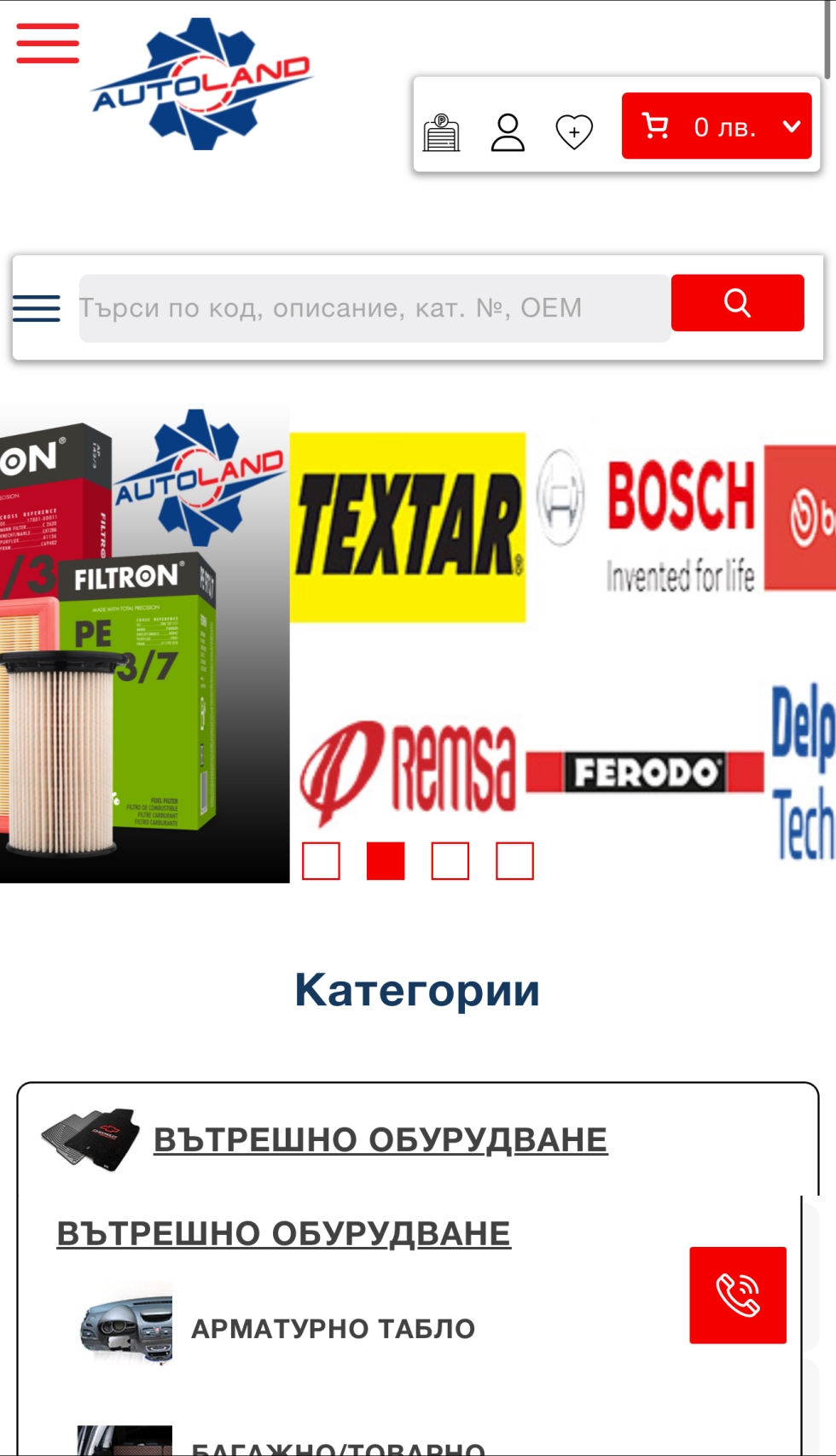Select the fourth carousel page indicator
Image resolution: width=836 pixels, height=1456 pixels.
[514, 861]
